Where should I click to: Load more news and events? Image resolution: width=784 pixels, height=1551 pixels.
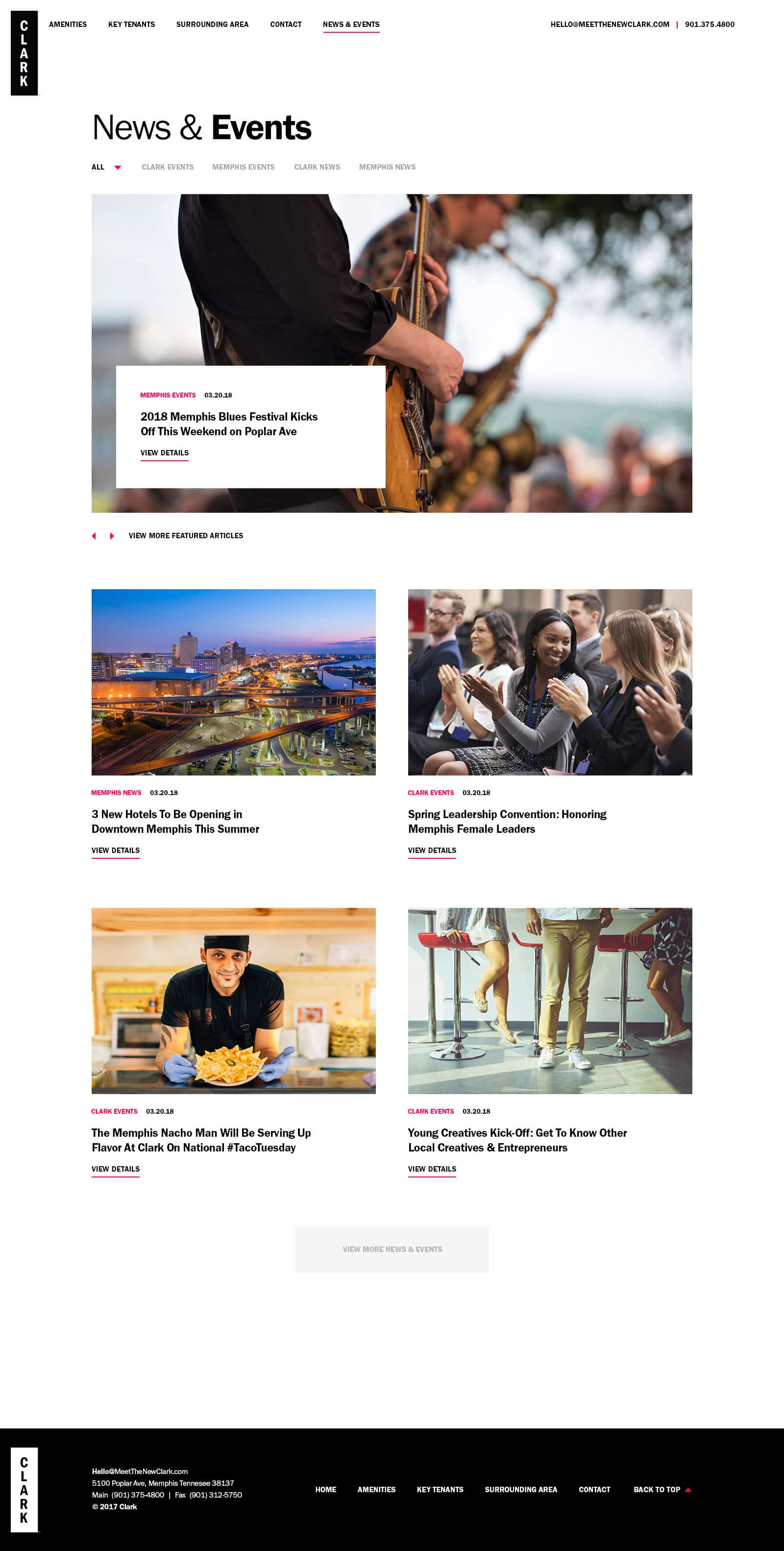click(392, 1250)
